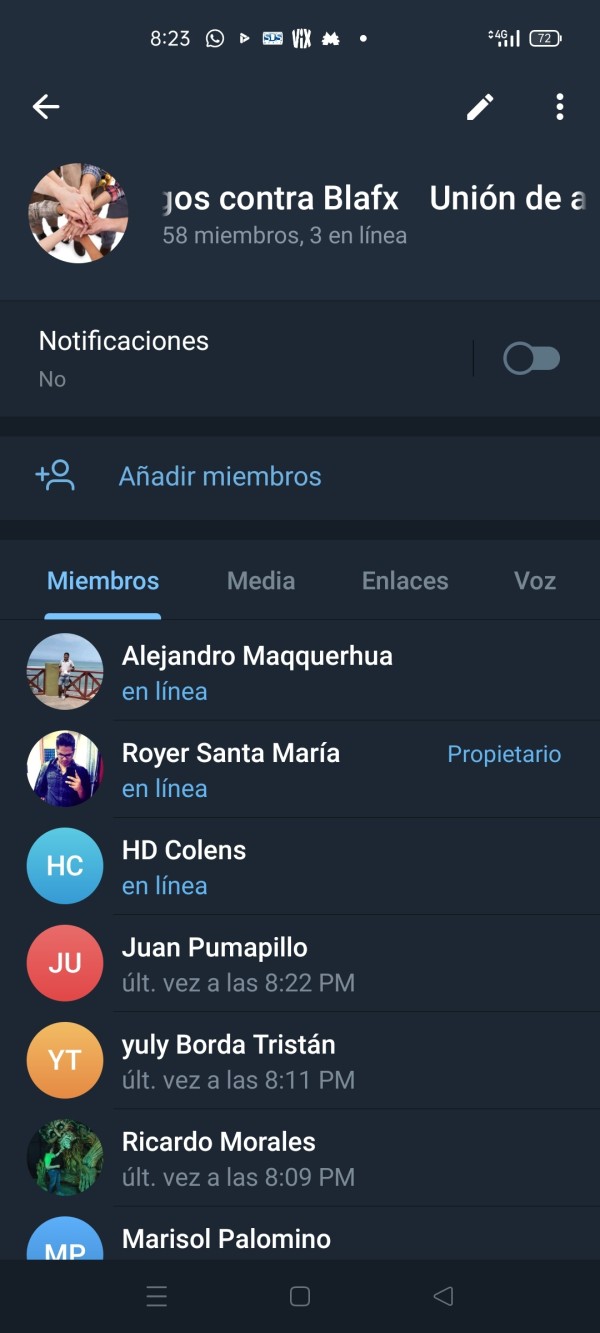Tap the system home button

300,1297
